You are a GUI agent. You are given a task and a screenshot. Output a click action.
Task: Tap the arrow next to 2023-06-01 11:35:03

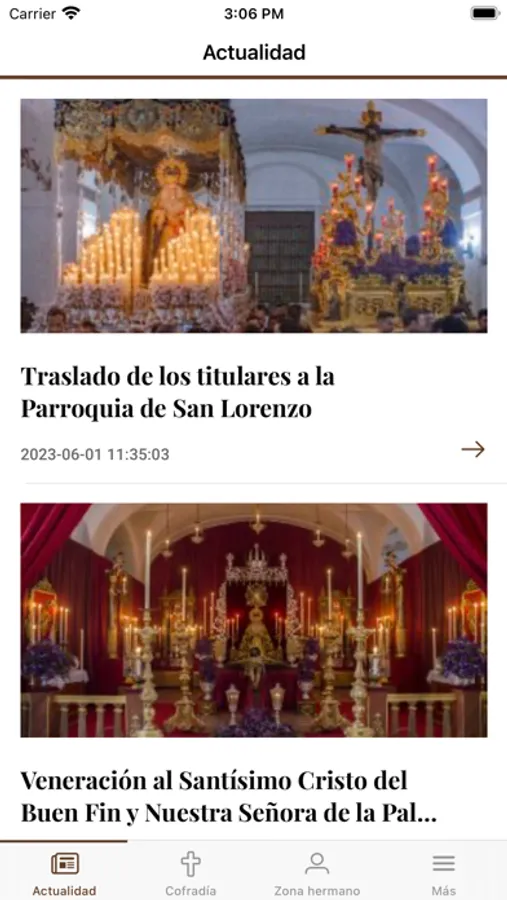tap(473, 449)
